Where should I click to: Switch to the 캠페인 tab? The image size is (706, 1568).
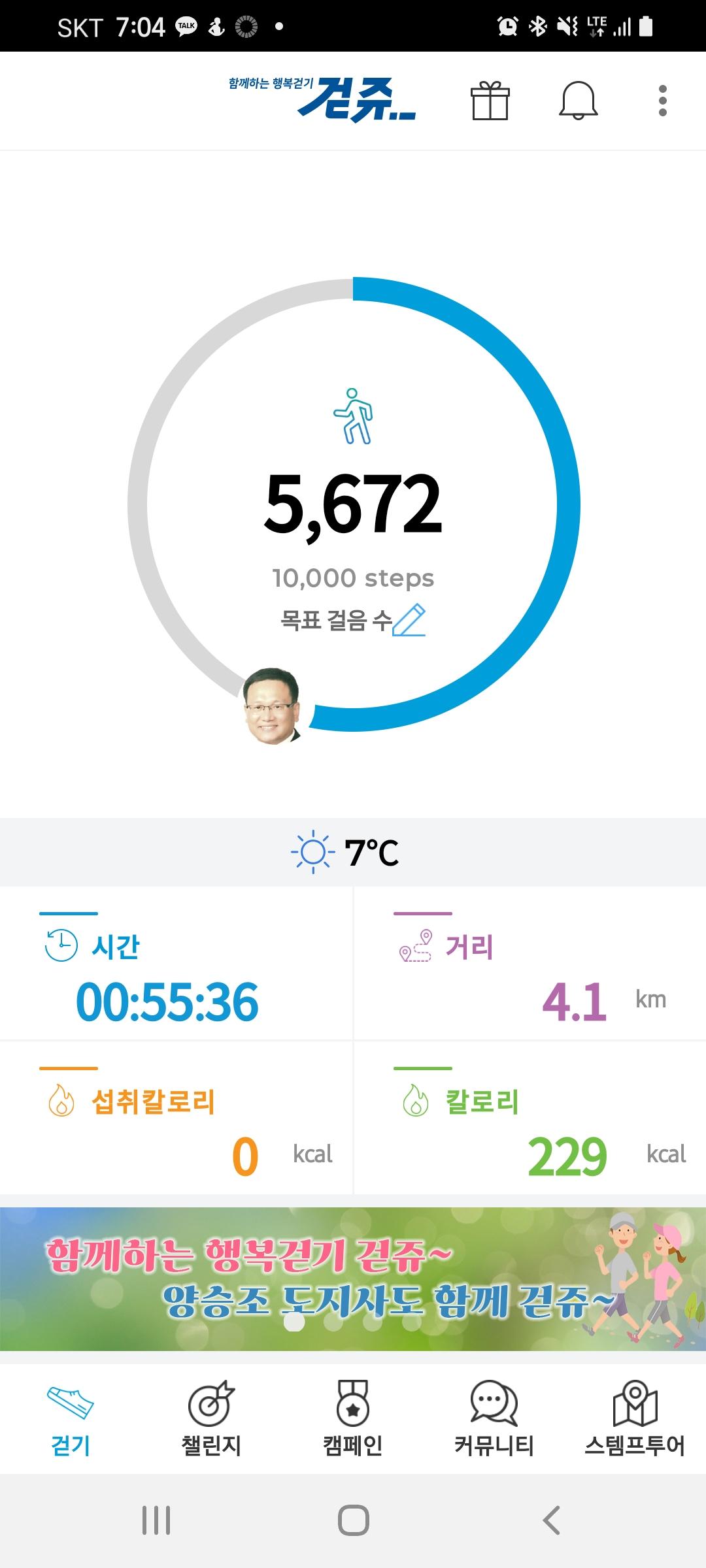click(353, 1418)
